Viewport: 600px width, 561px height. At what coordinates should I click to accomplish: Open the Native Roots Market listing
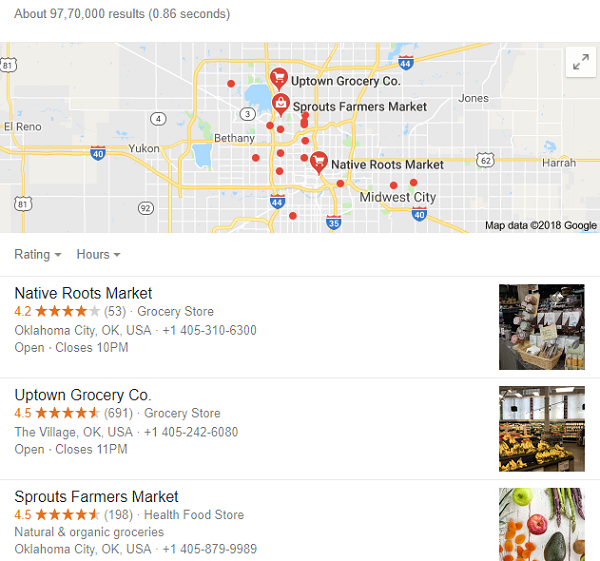tap(83, 293)
